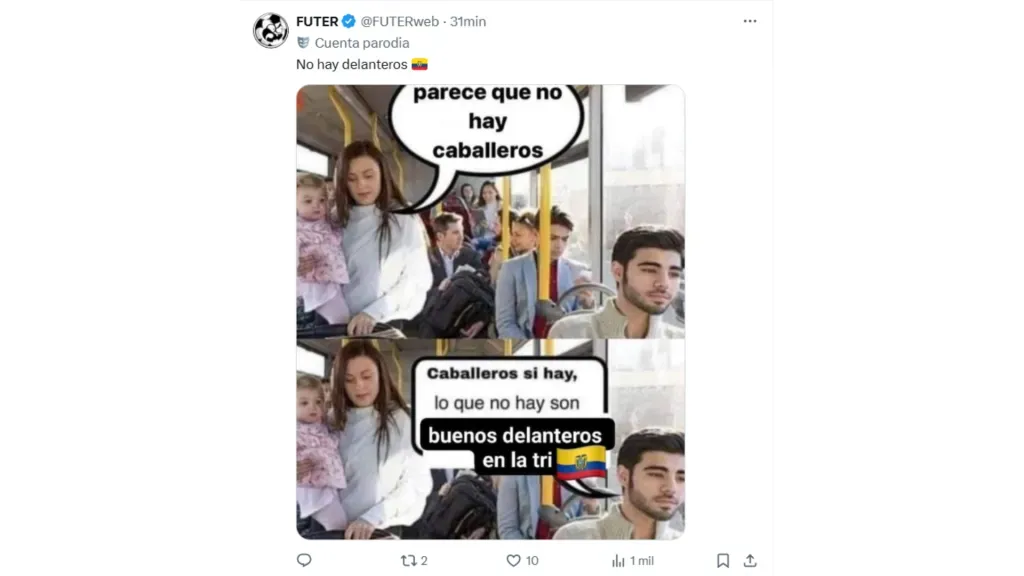Open FUTER's profile picture
Viewport: 1024px width, 576px height.
[270, 31]
